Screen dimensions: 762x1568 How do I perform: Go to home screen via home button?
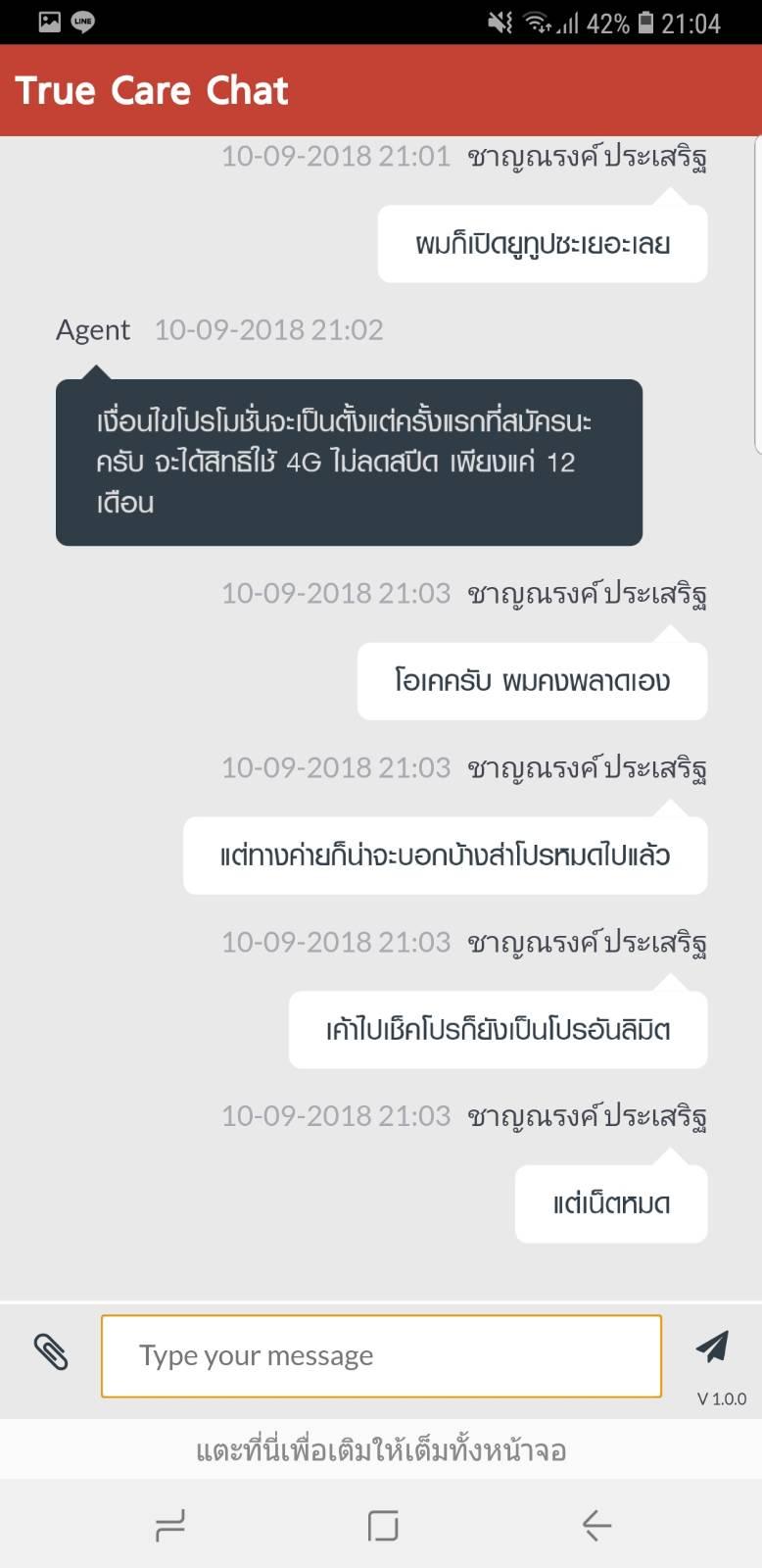[383, 1526]
